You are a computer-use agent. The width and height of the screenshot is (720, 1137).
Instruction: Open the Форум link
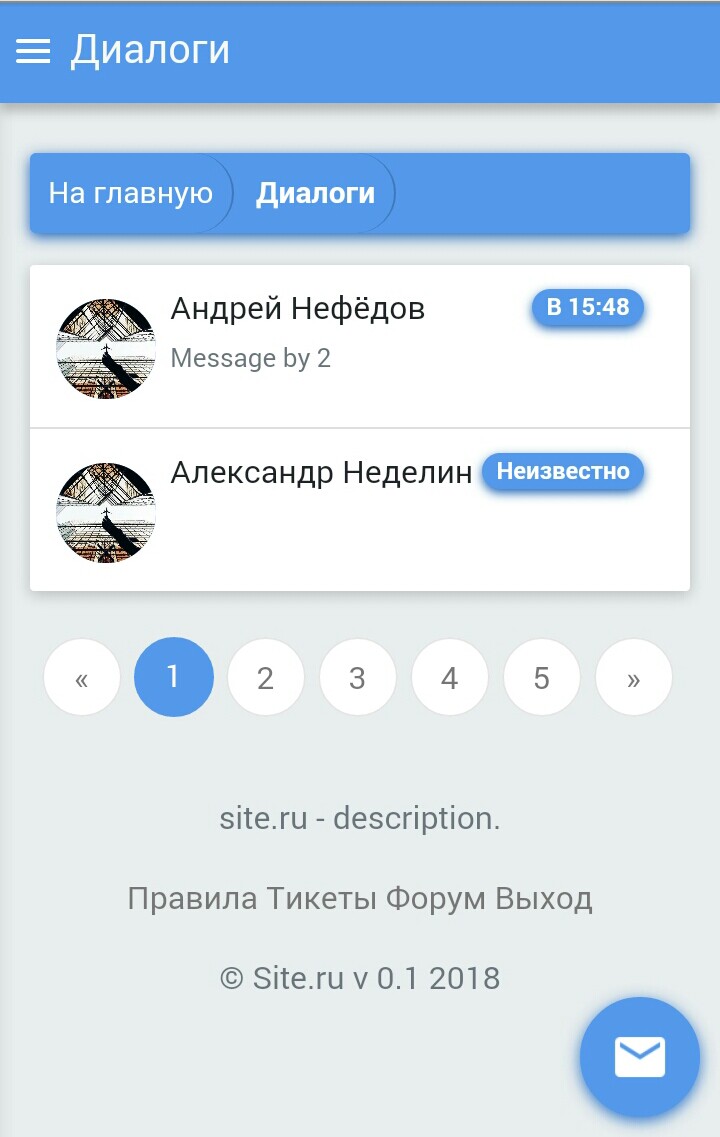[x=437, y=899]
